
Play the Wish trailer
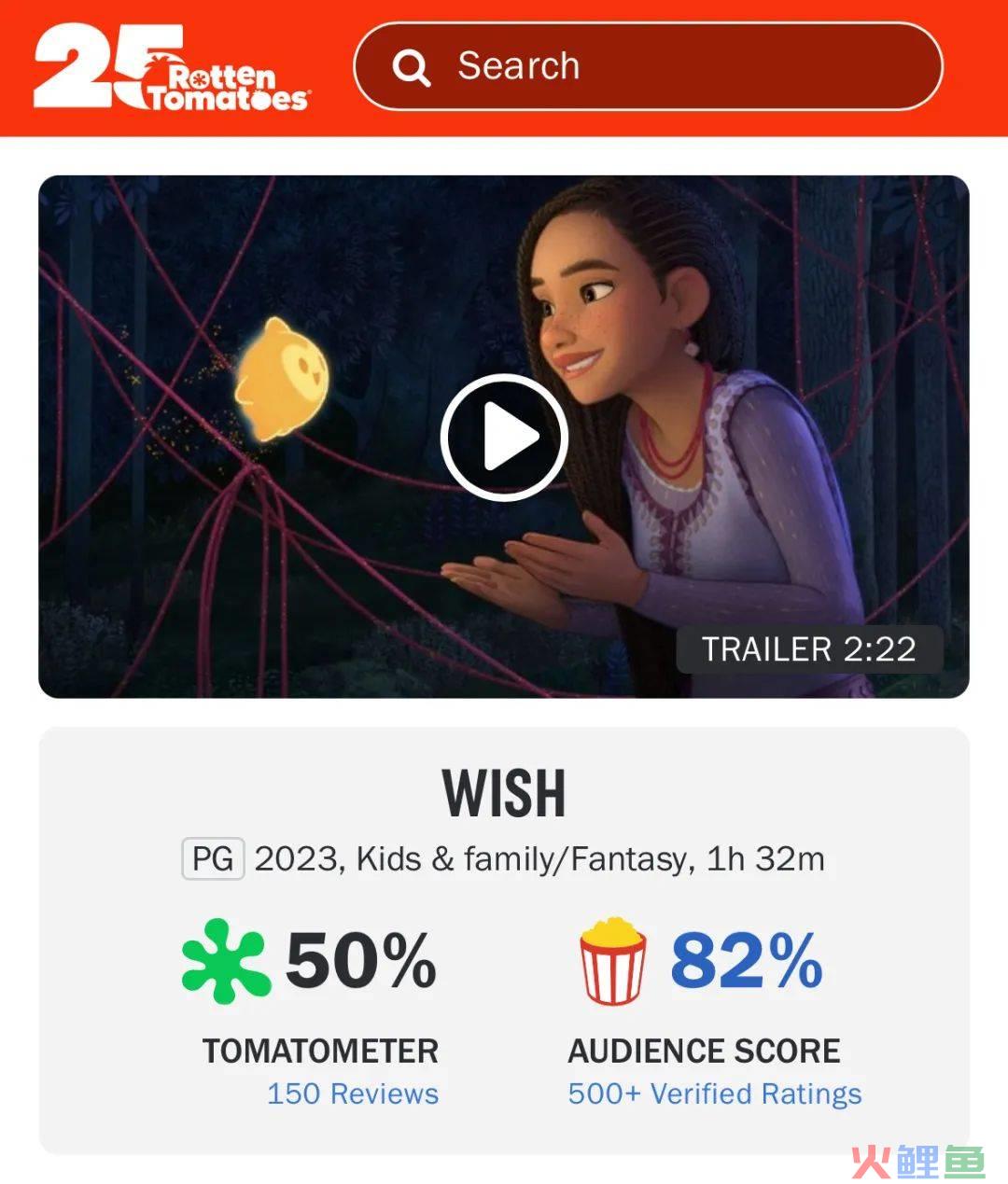pyautogui.click(x=504, y=437)
